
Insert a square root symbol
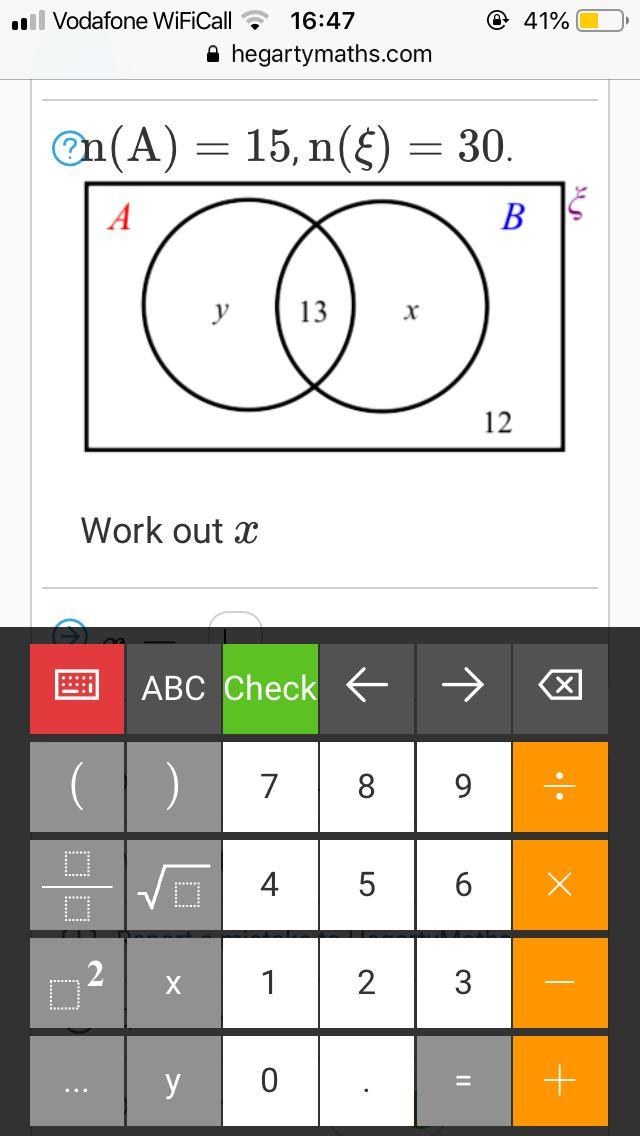tap(173, 885)
